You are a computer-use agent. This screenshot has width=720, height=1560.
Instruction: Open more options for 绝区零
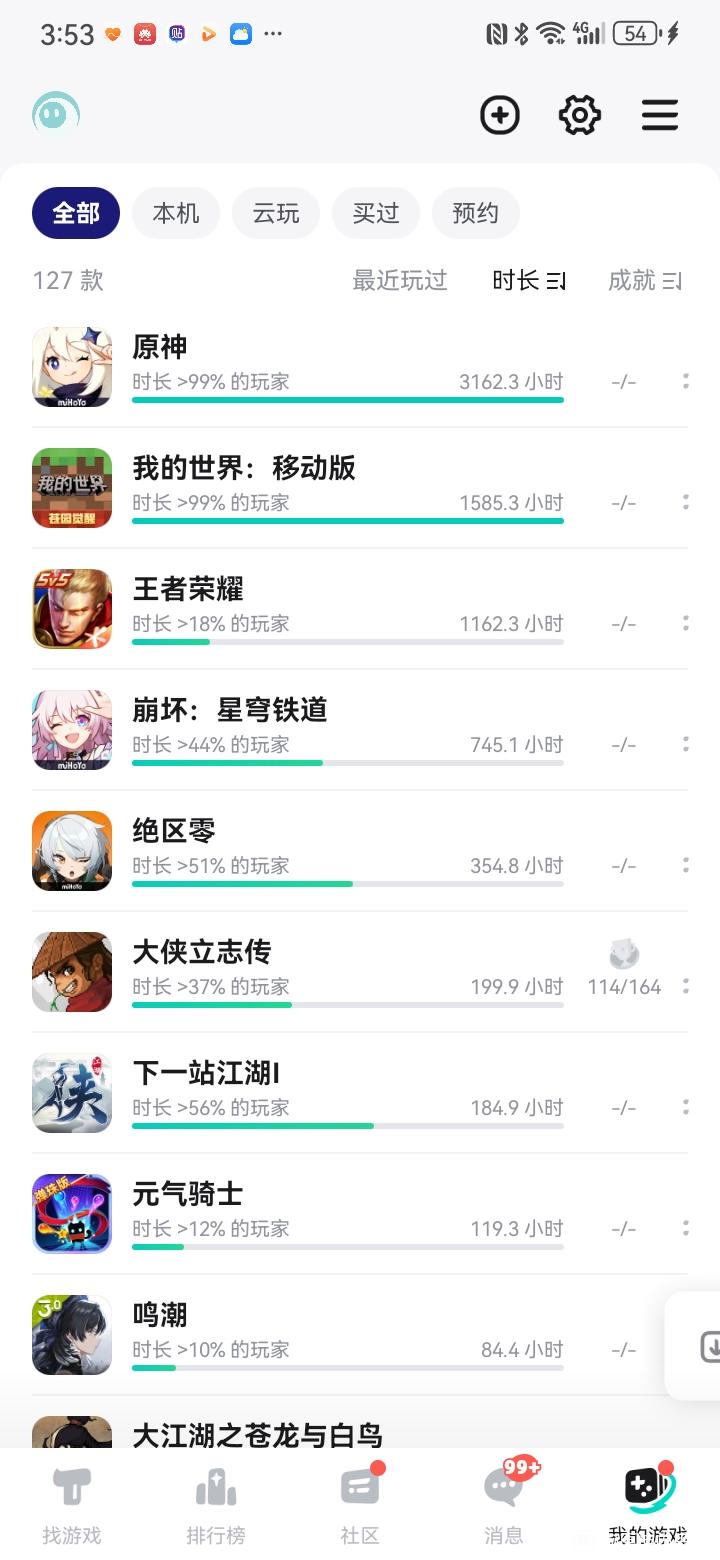(x=685, y=865)
